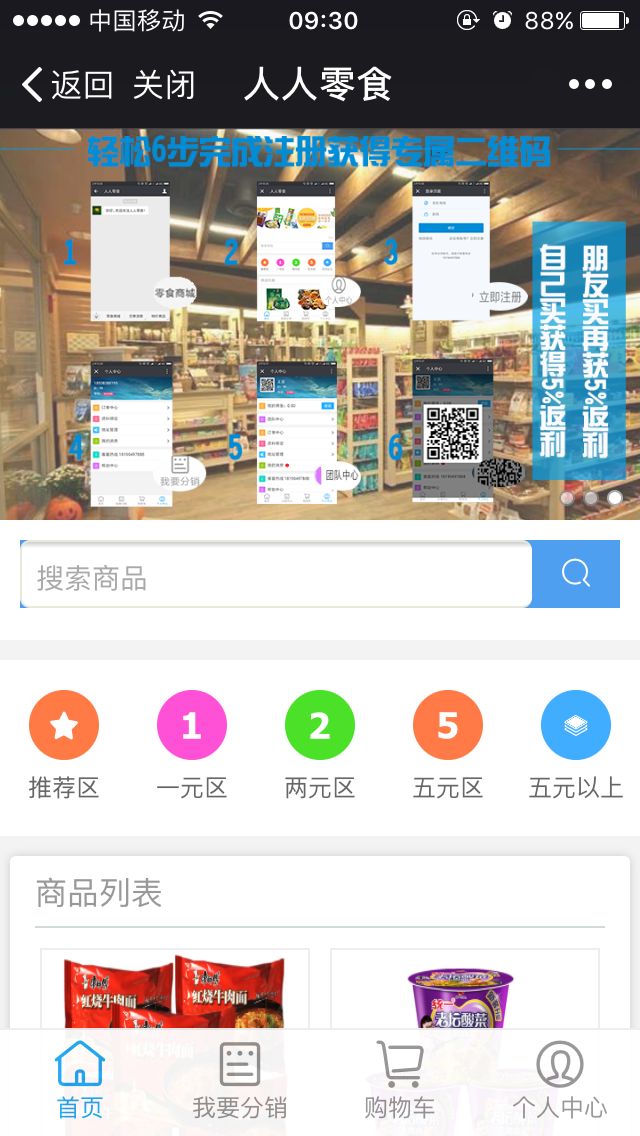
Task: Open the 购物车 cart tab
Action: pos(399,1081)
